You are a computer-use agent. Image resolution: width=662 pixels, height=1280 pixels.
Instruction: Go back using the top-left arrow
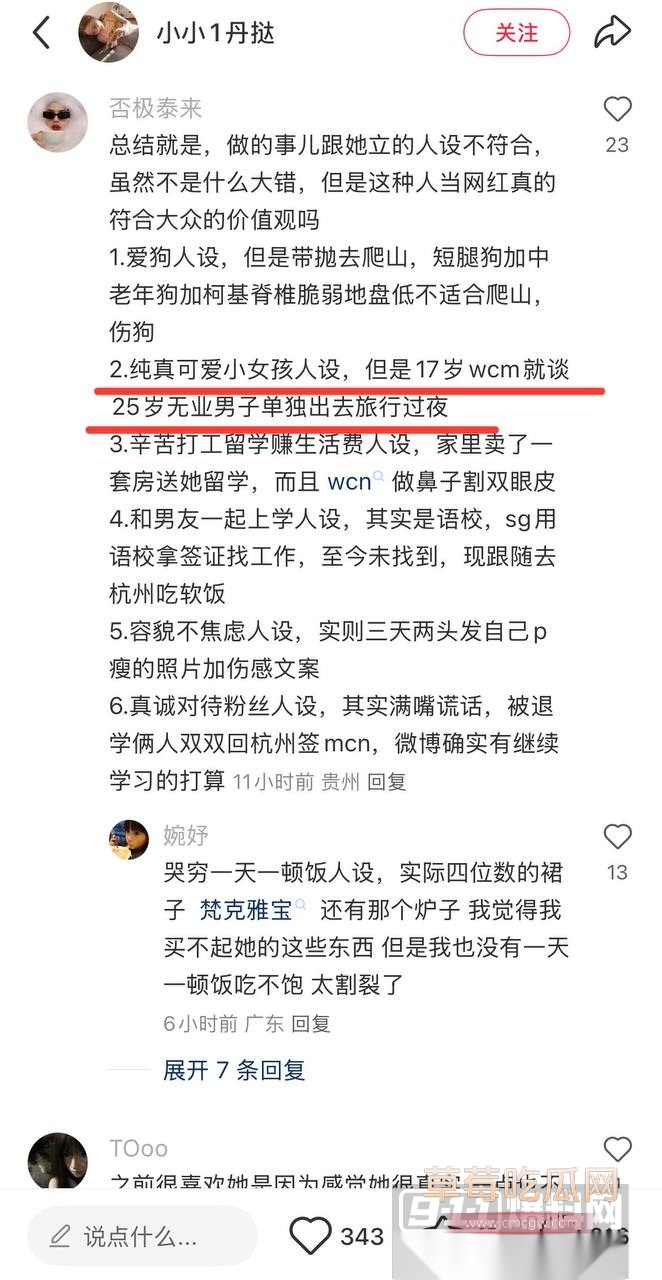point(41,33)
